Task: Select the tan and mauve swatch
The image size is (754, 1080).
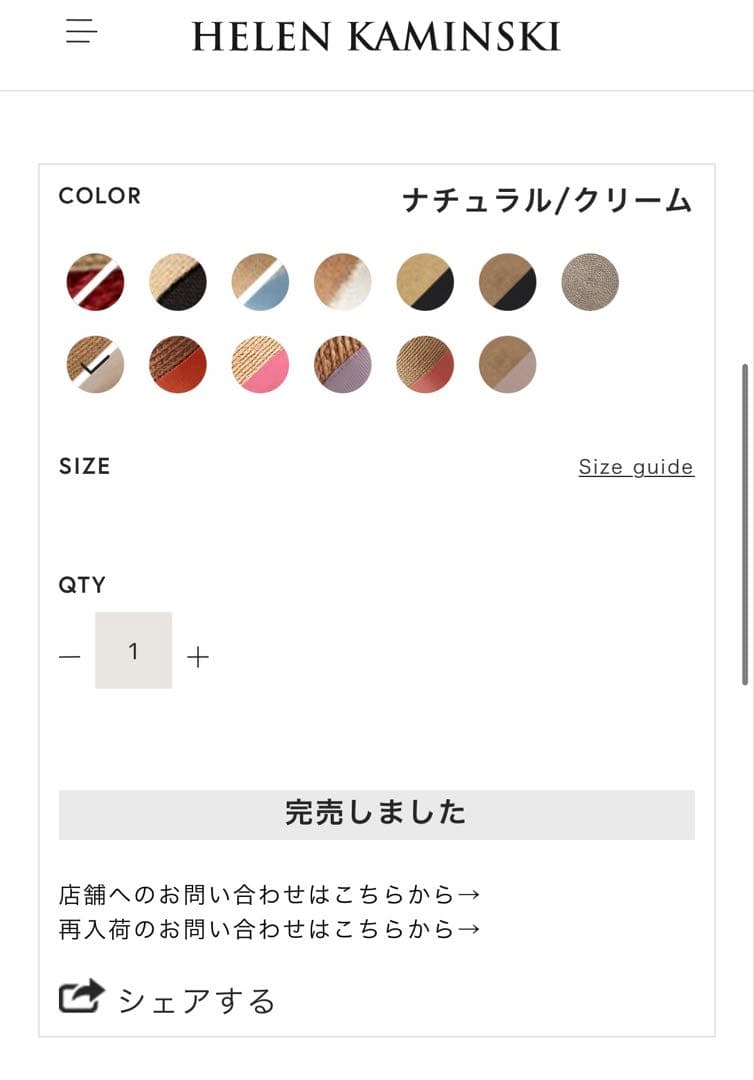Action: [507, 364]
